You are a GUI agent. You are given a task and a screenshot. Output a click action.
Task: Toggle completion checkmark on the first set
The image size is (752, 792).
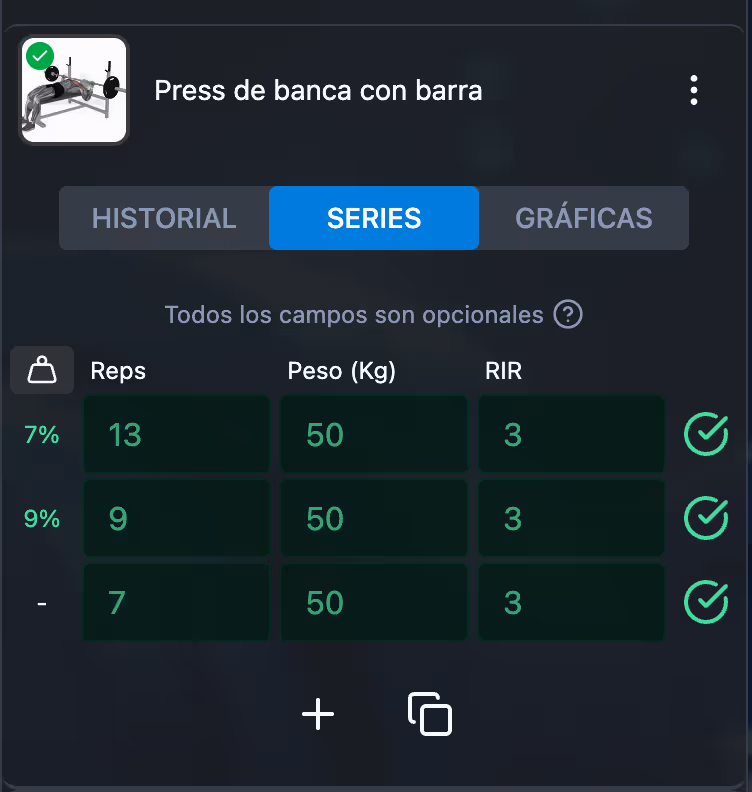click(706, 434)
